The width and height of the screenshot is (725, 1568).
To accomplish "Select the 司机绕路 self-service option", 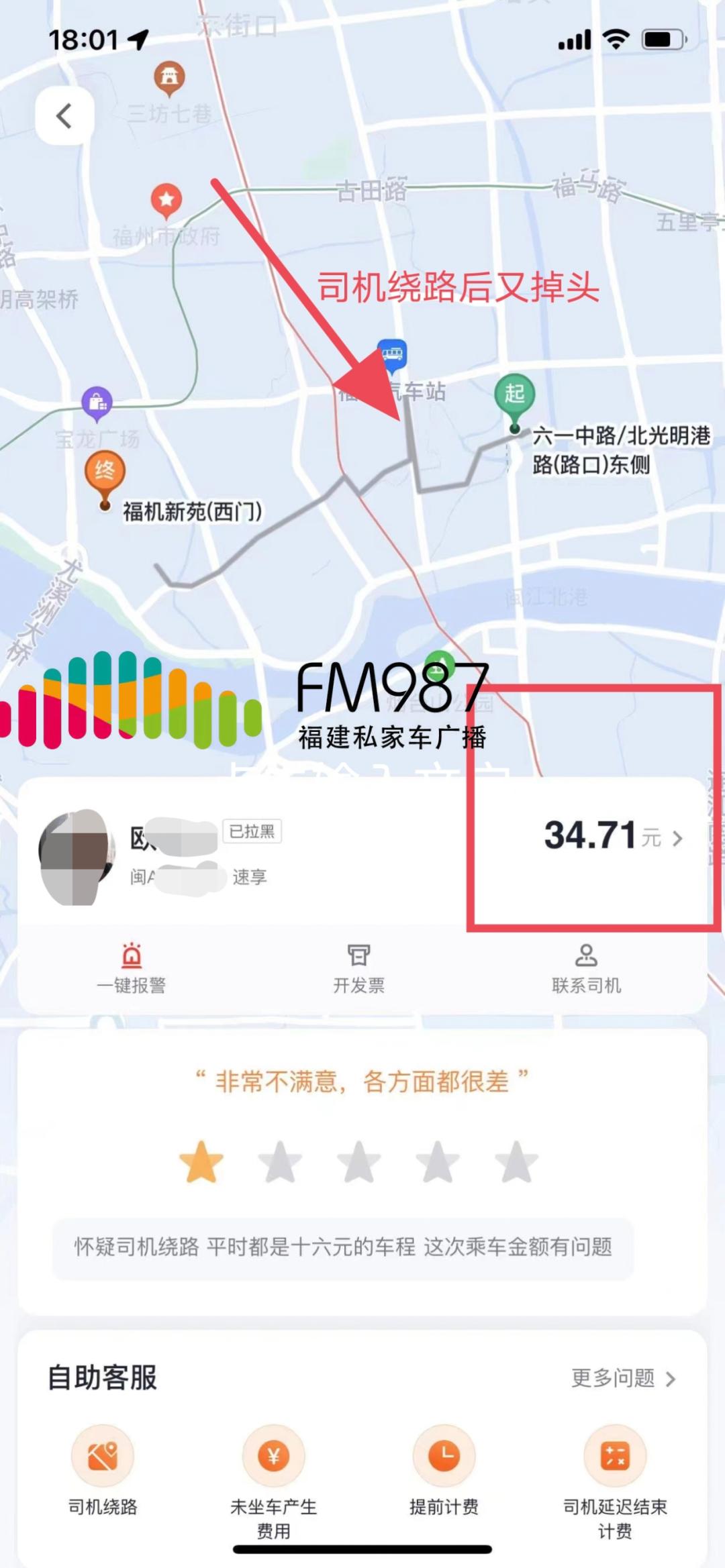I will click(103, 1471).
